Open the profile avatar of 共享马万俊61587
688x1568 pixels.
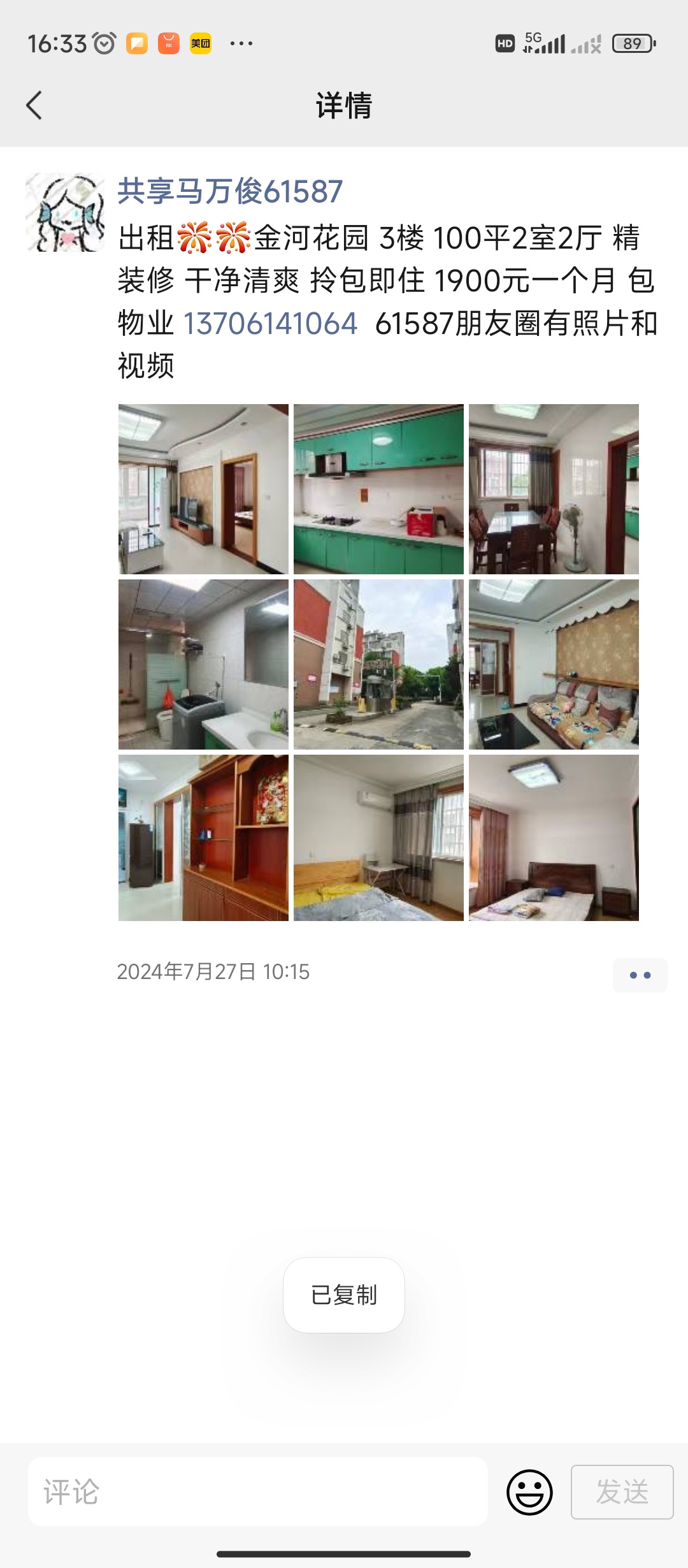click(x=65, y=212)
